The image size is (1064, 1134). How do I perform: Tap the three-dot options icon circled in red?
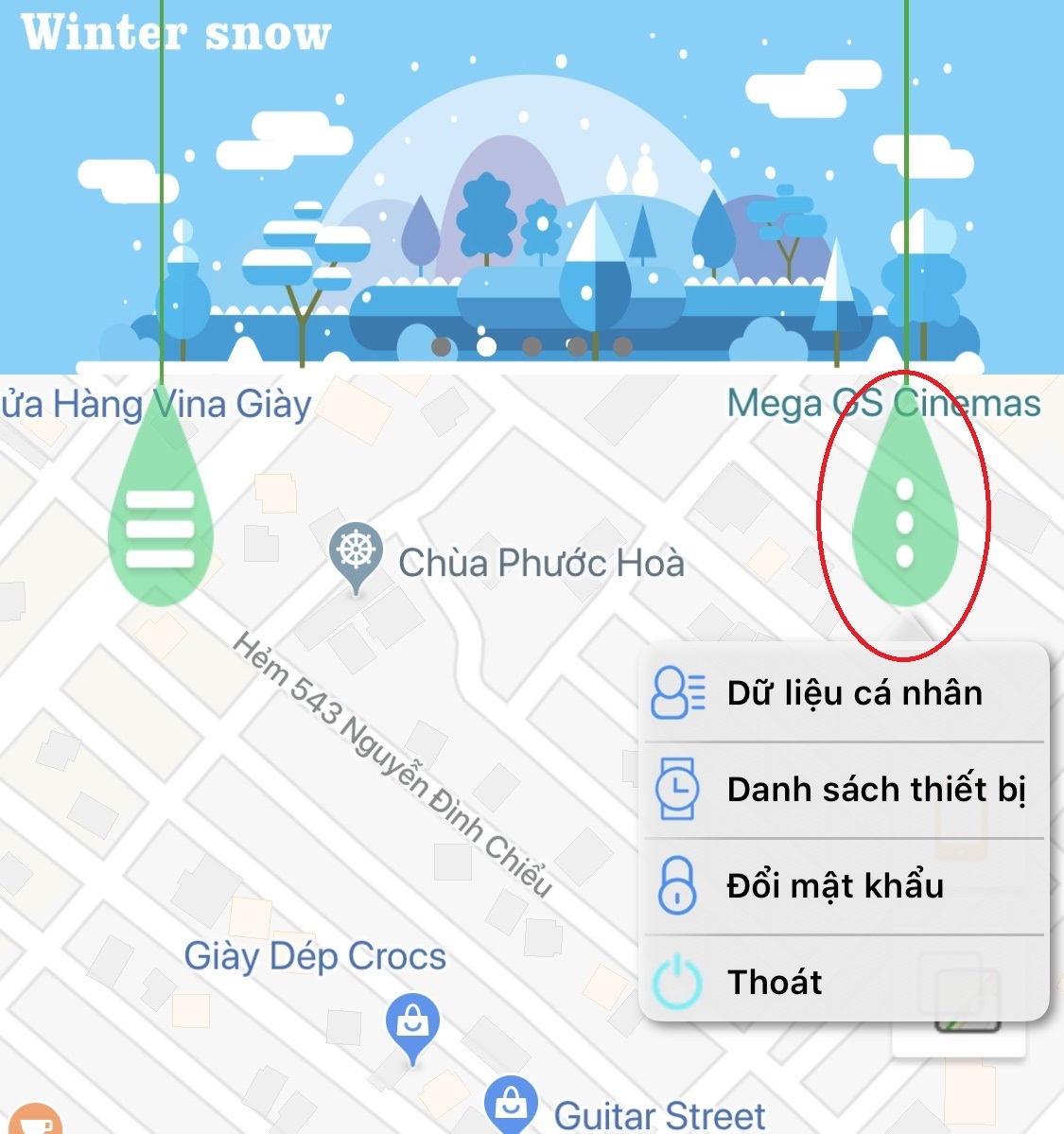pyautogui.click(x=905, y=525)
